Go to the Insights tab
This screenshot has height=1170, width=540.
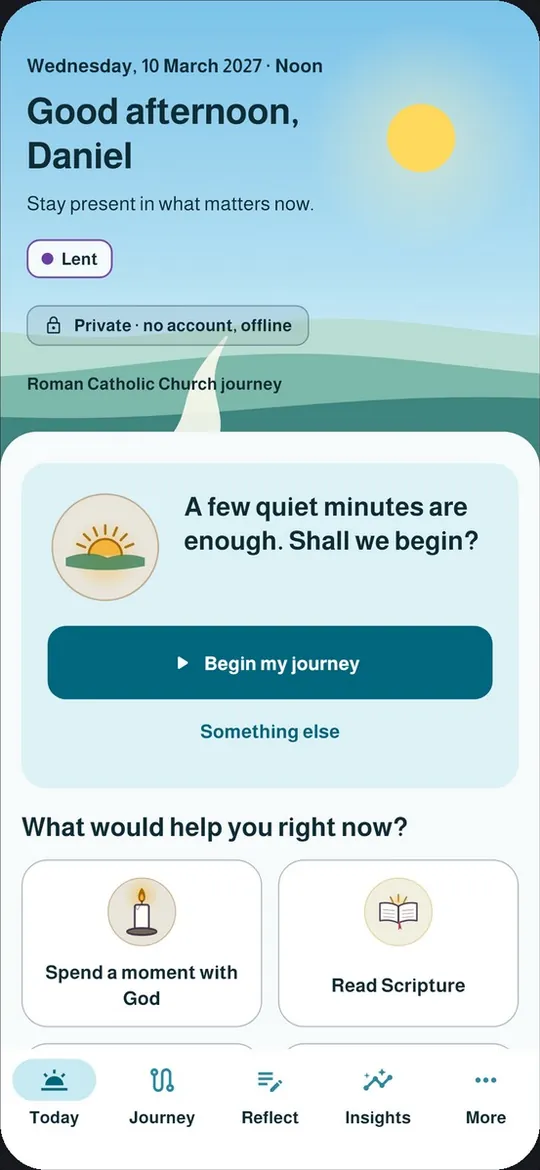point(377,1096)
